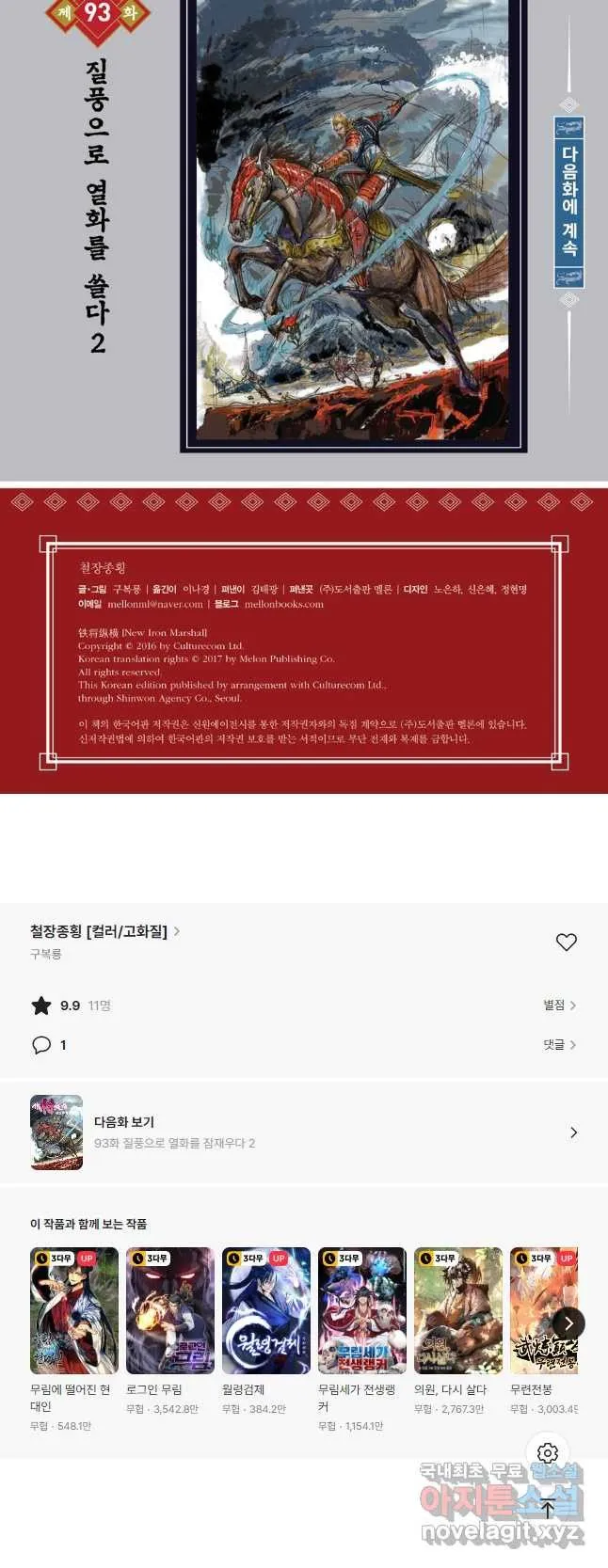
Task: Open 무련전봉 recommendation
Action: tap(543, 1310)
